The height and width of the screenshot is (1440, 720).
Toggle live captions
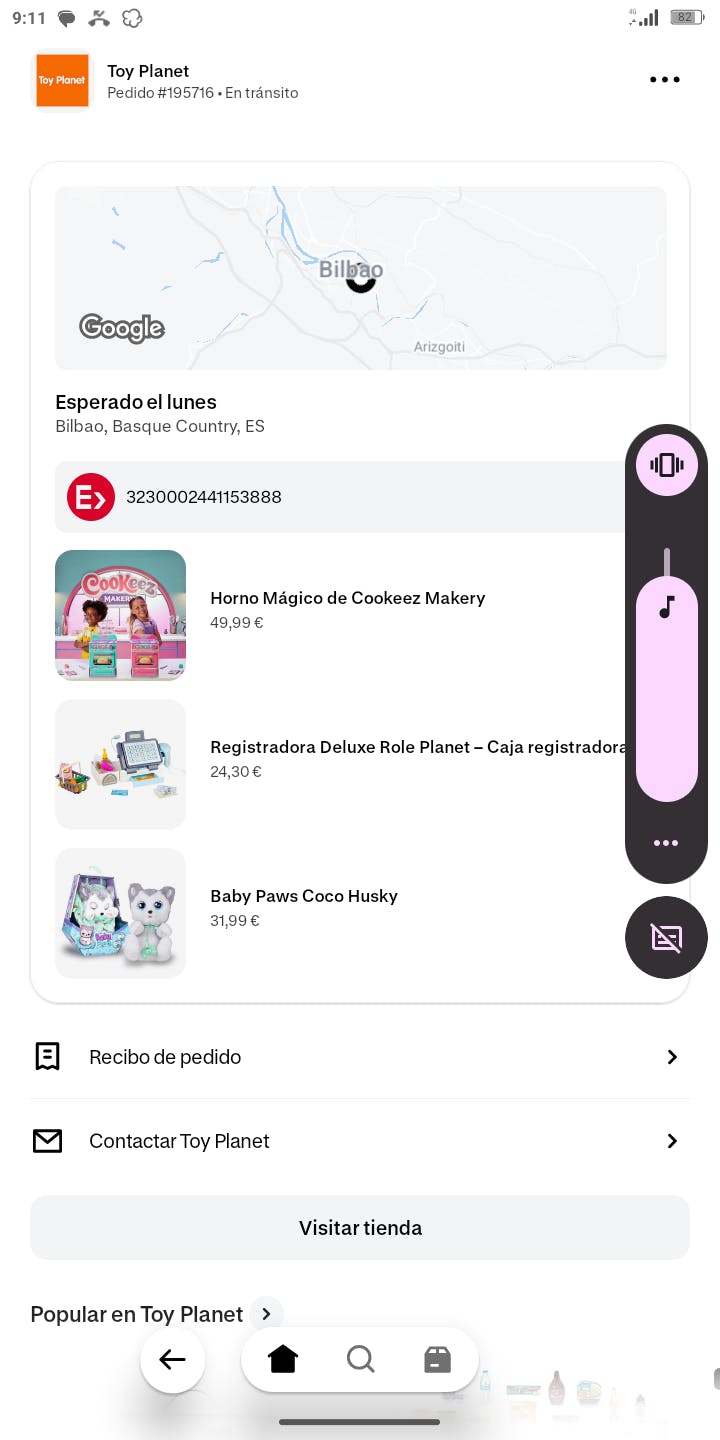point(666,938)
